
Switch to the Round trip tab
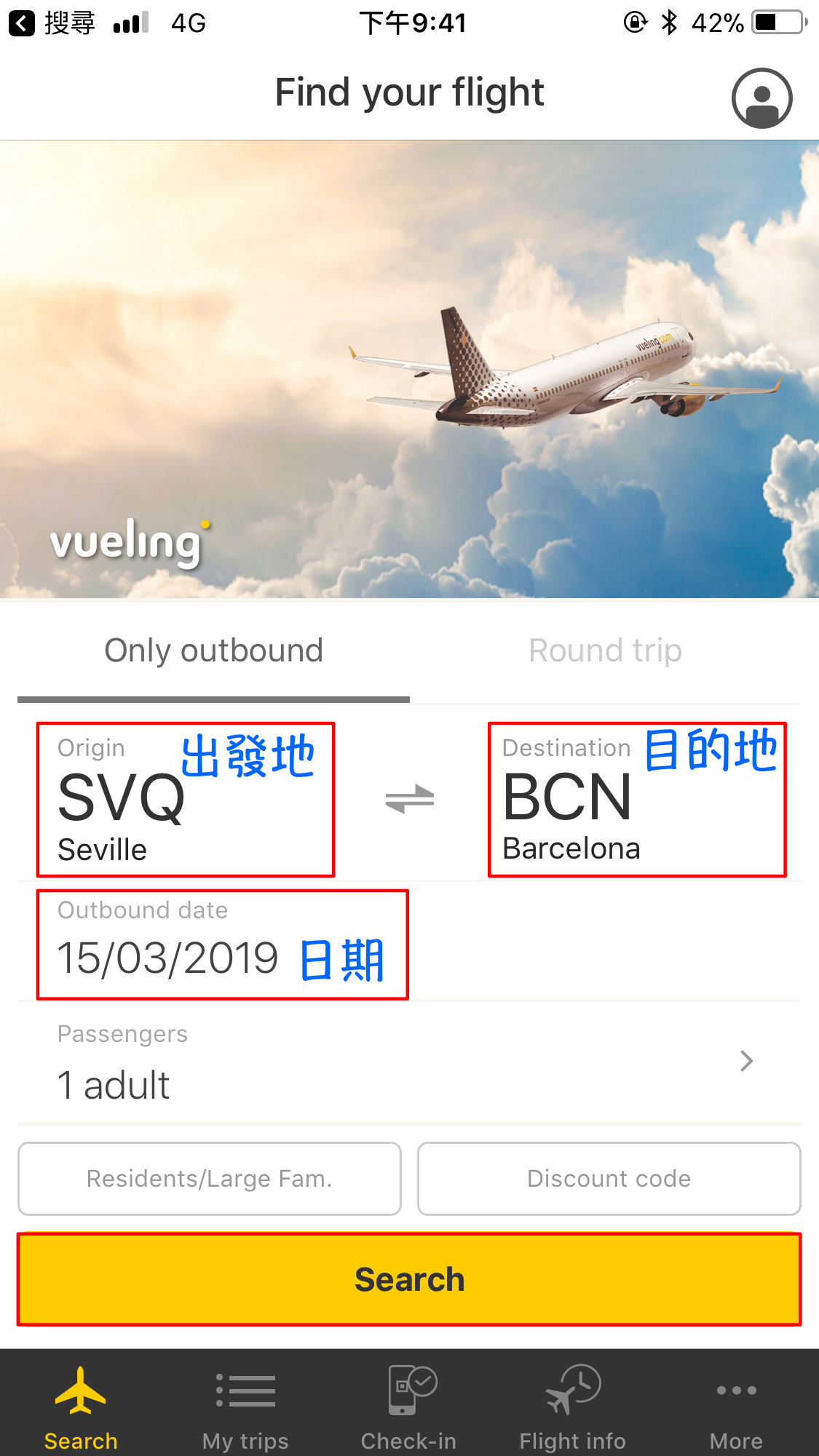pos(605,651)
